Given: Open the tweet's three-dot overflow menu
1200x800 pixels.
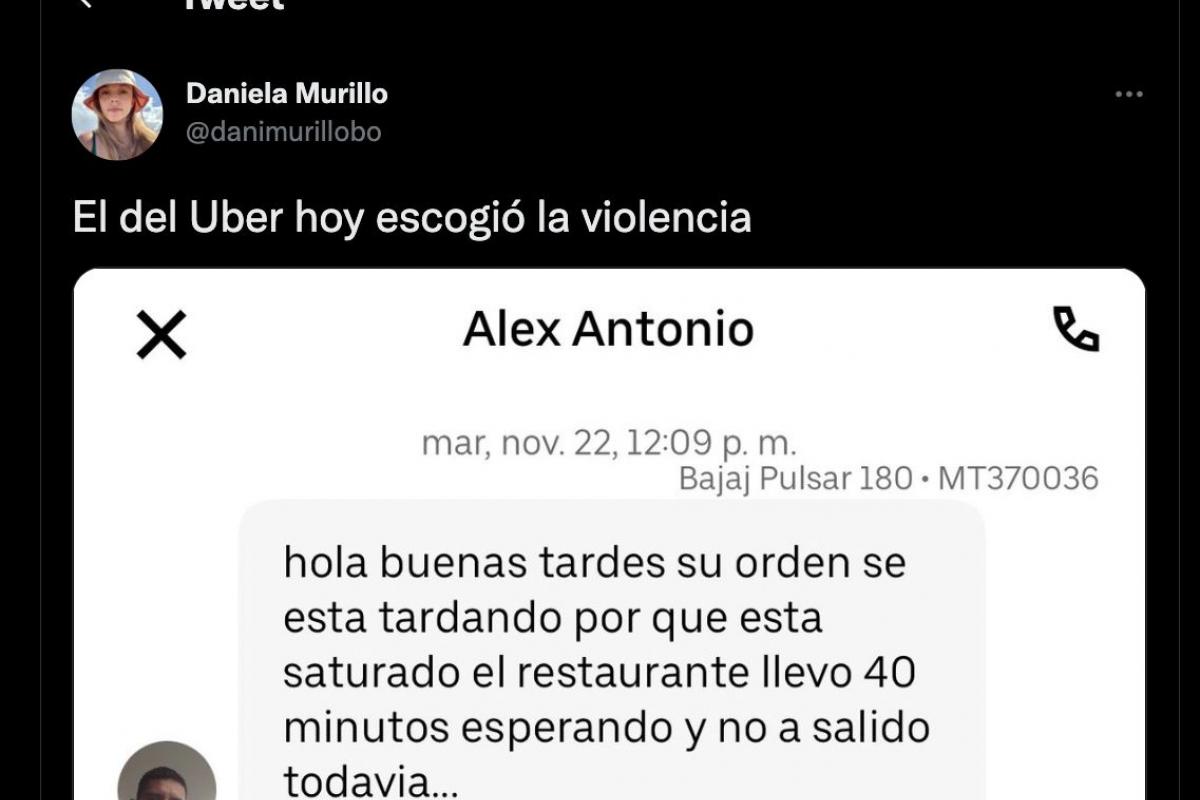Looking at the screenshot, I should 1128,94.
